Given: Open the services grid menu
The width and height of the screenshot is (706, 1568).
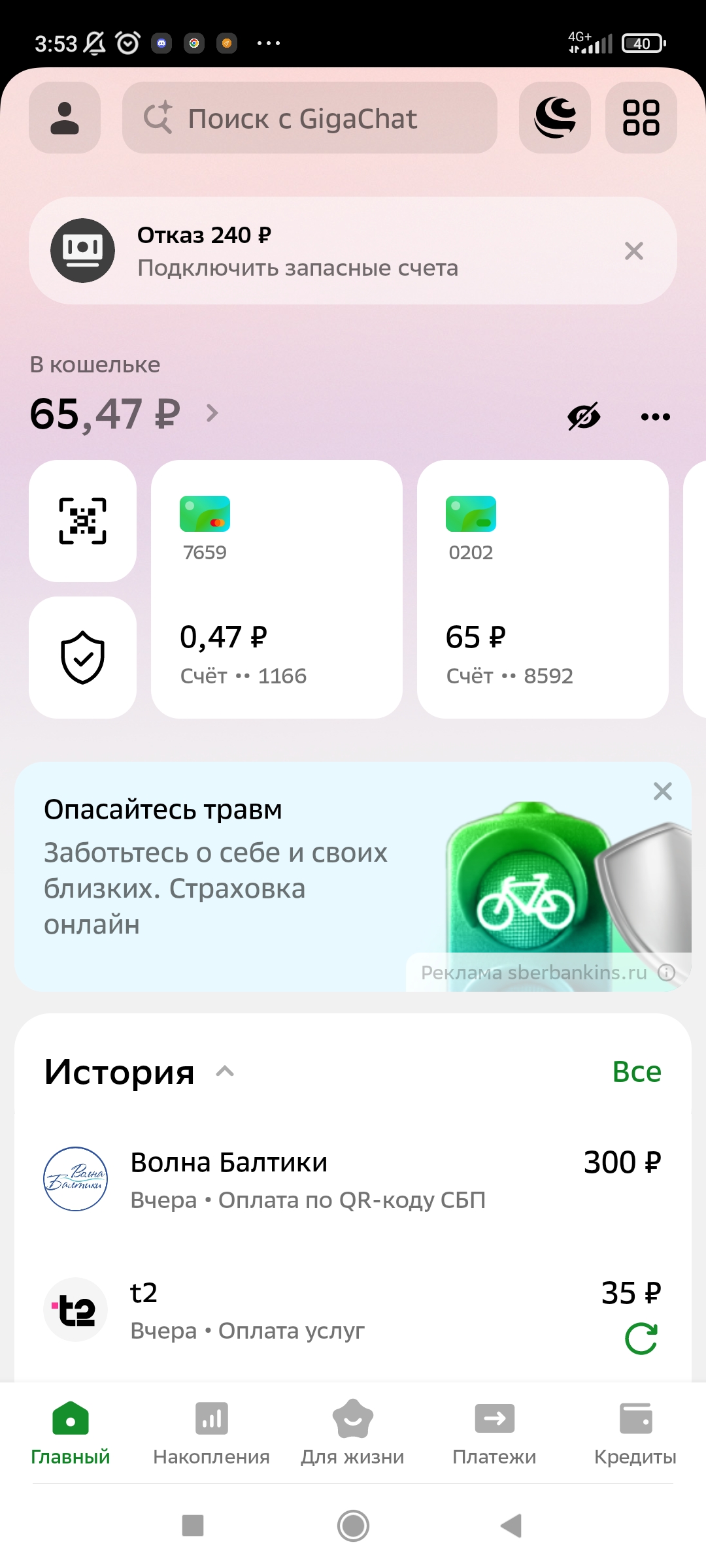Looking at the screenshot, I should (641, 118).
